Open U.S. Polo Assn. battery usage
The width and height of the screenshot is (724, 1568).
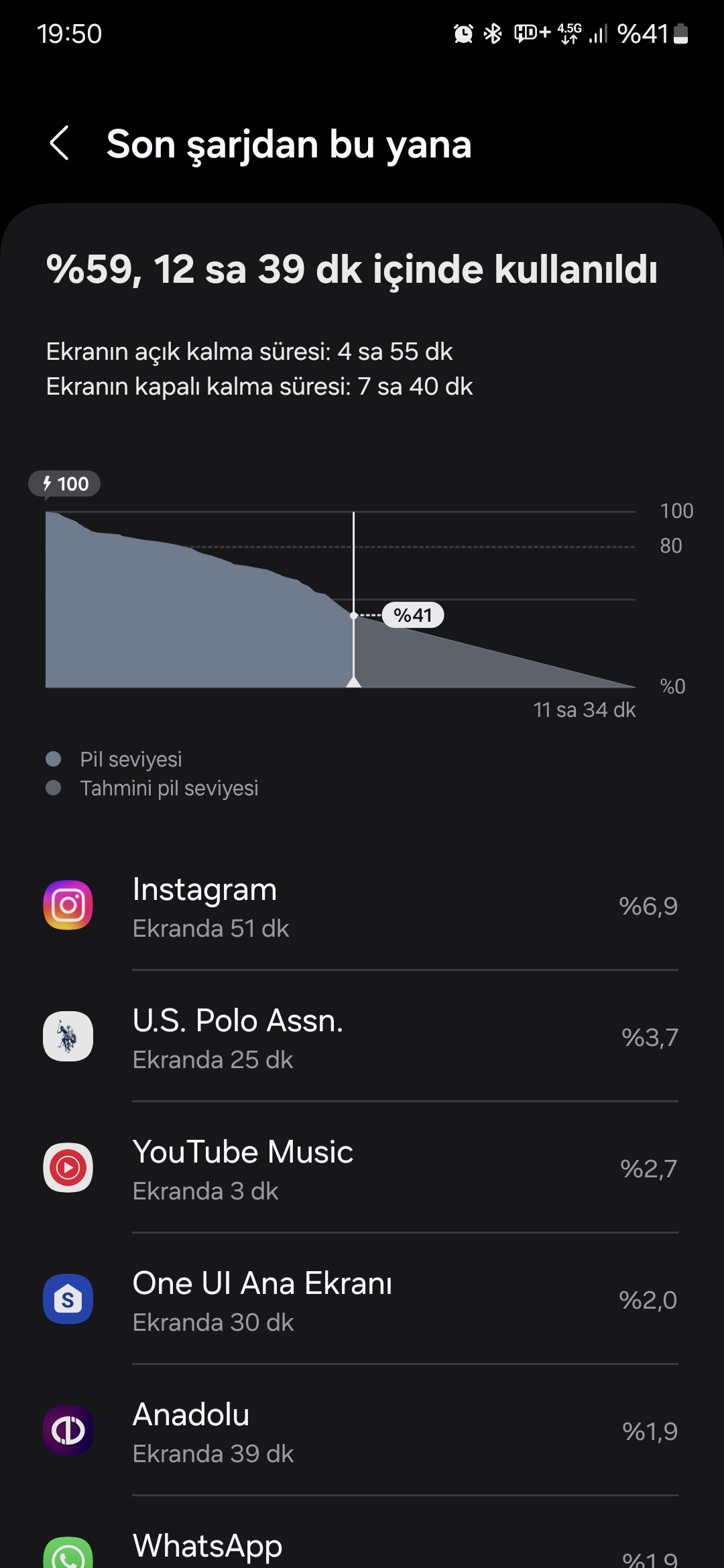(x=362, y=1037)
